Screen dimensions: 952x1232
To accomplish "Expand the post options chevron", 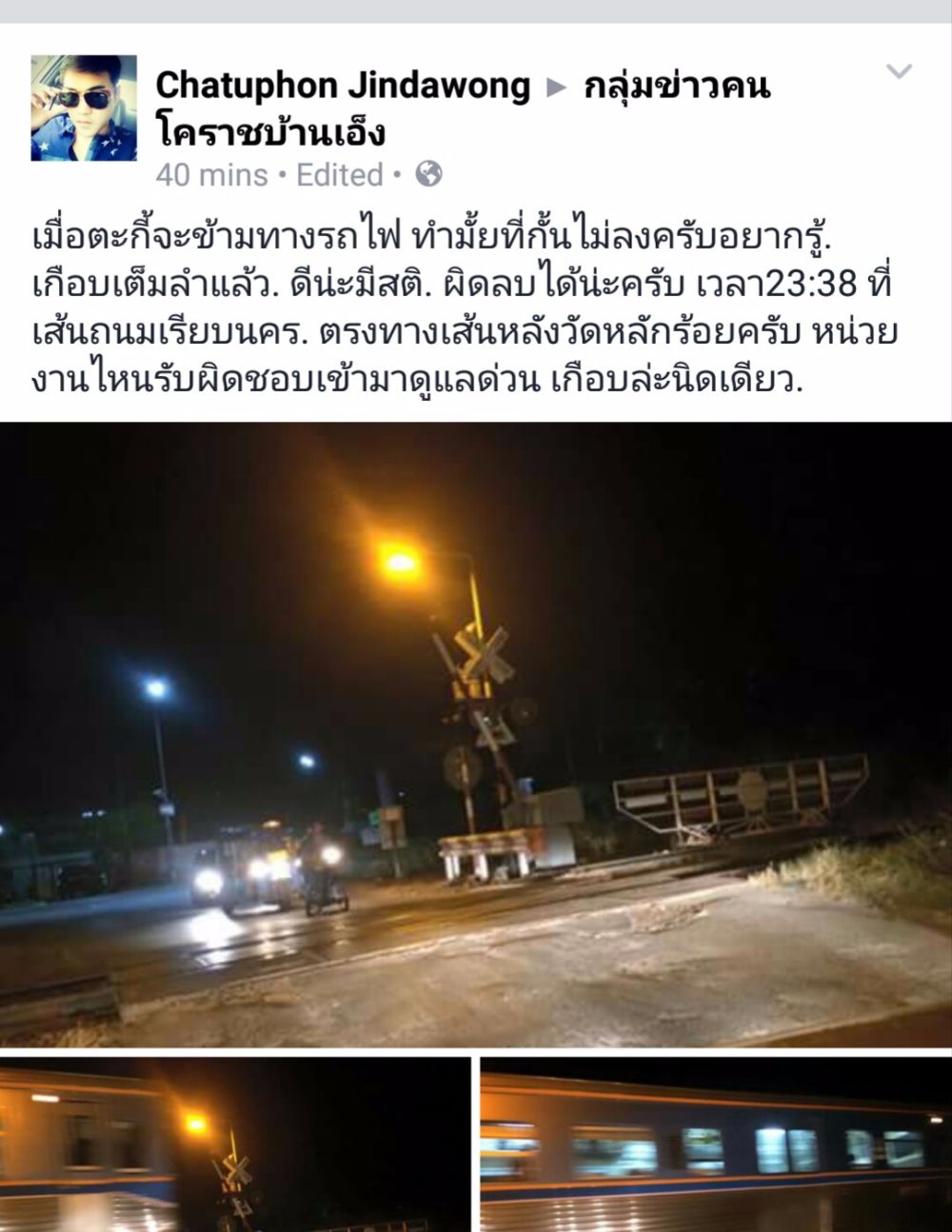I will pyautogui.click(x=899, y=71).
